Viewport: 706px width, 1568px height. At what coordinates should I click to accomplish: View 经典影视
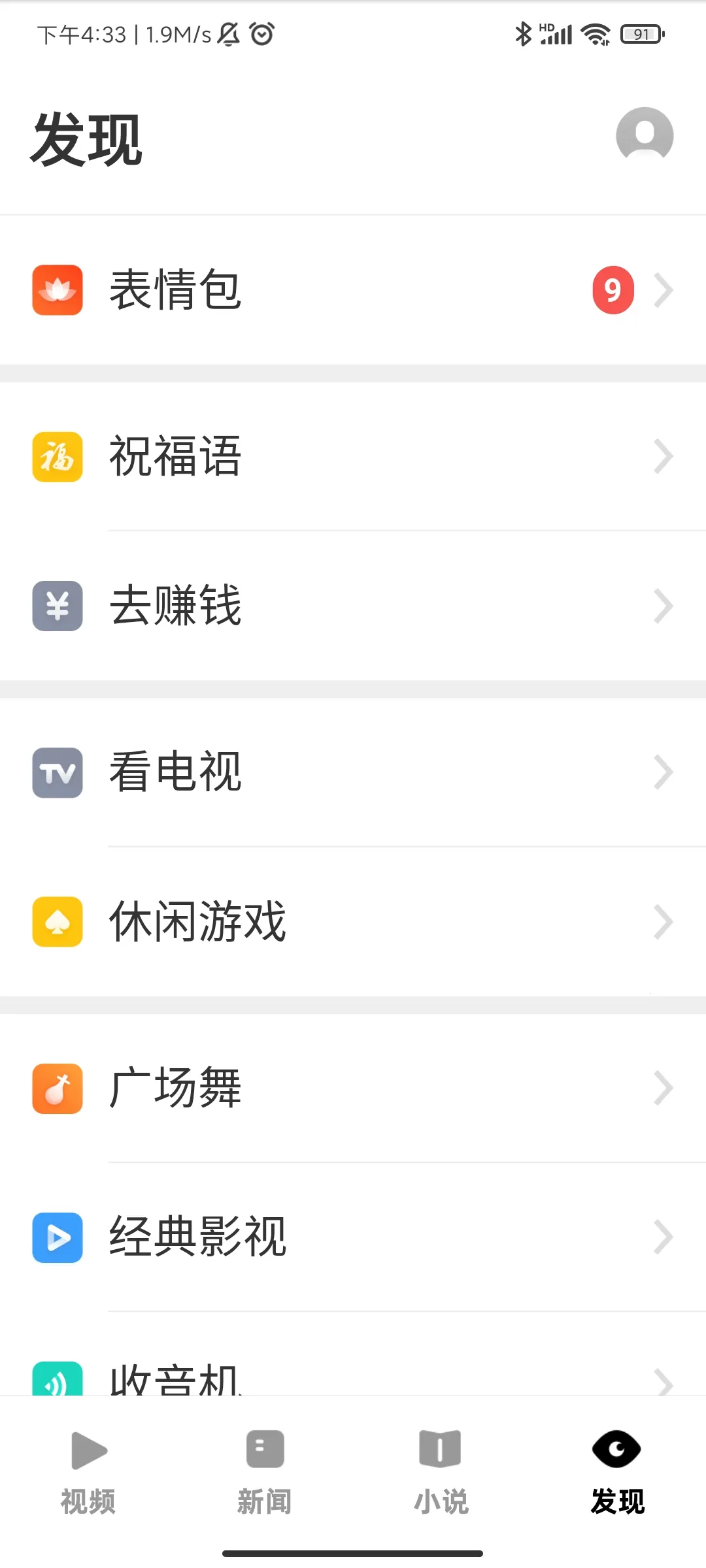(x=353, y=1237)
